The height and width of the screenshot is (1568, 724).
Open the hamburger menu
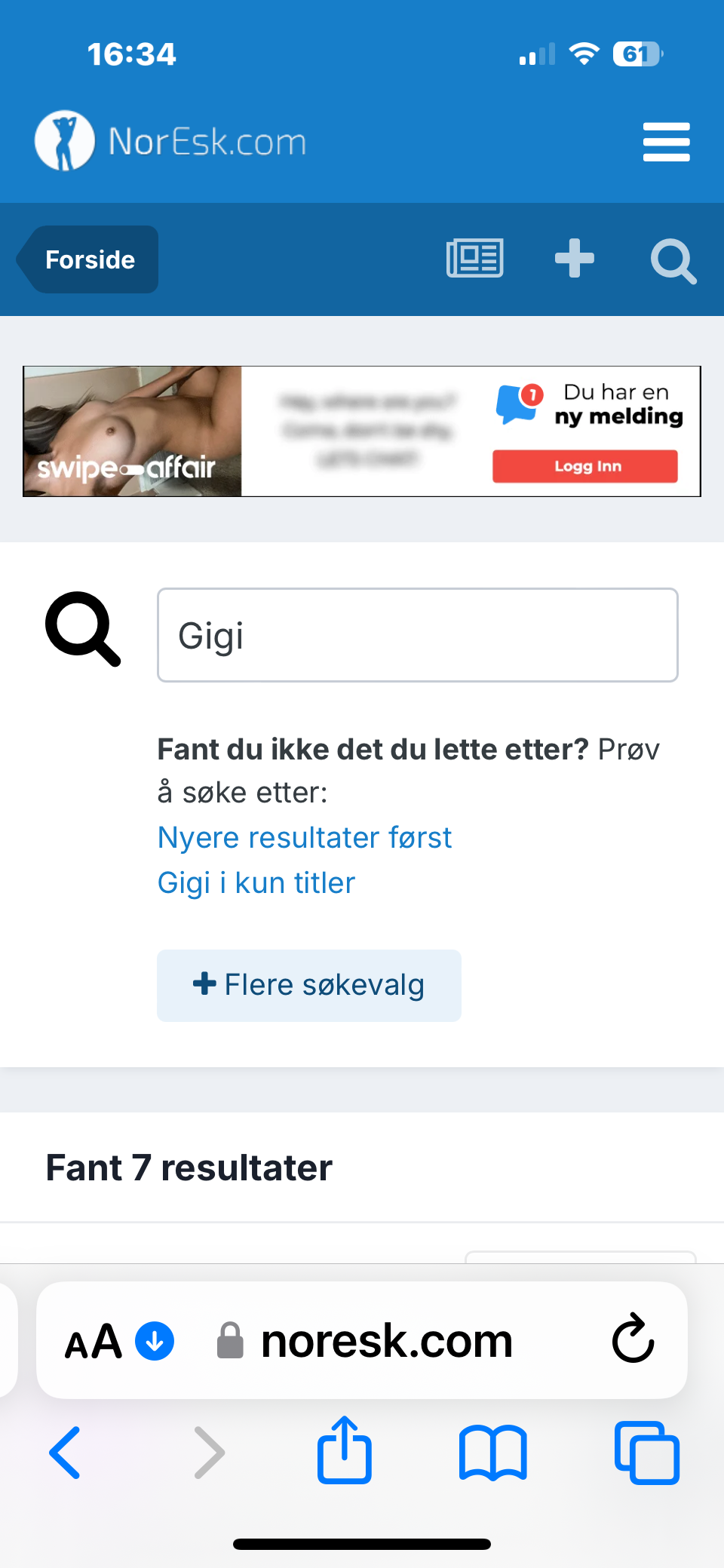point(666,142)
